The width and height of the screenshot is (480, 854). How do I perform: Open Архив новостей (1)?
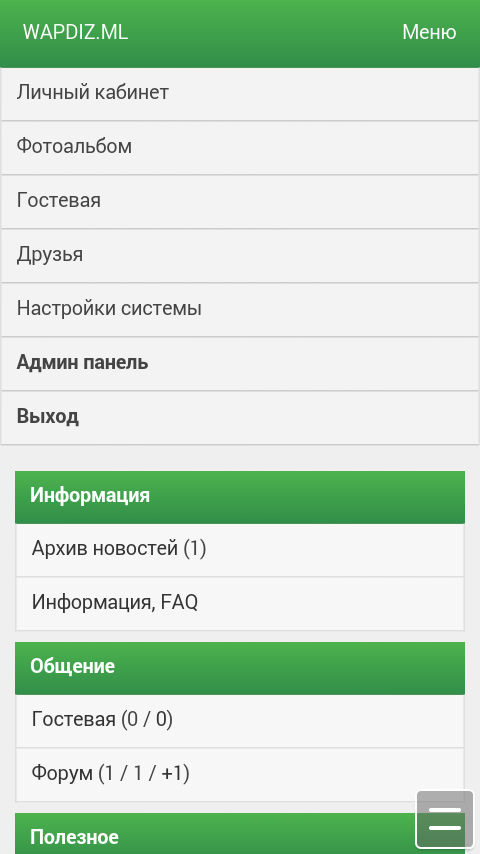tap(240, 550)
